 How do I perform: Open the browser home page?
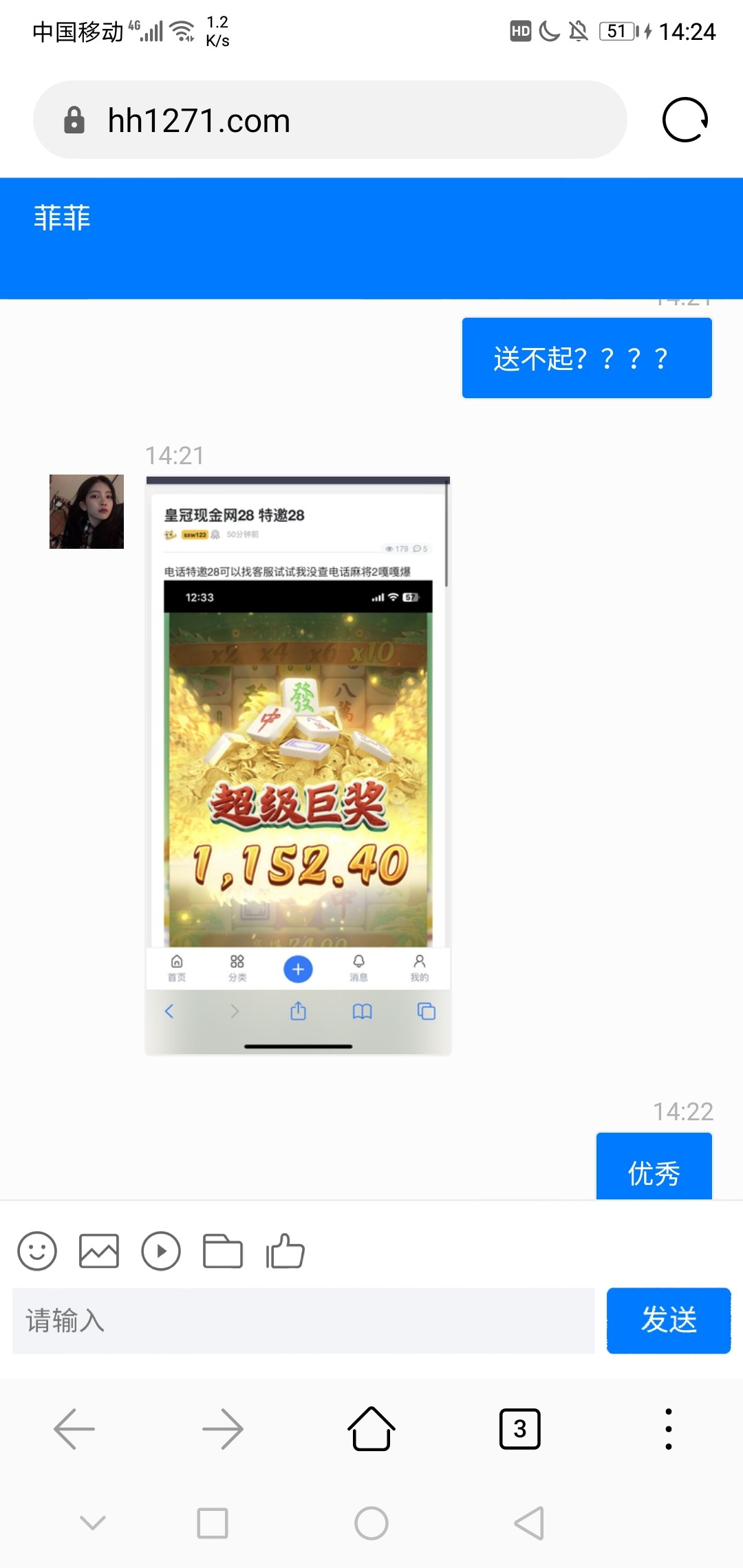(x=371, y=1429)
